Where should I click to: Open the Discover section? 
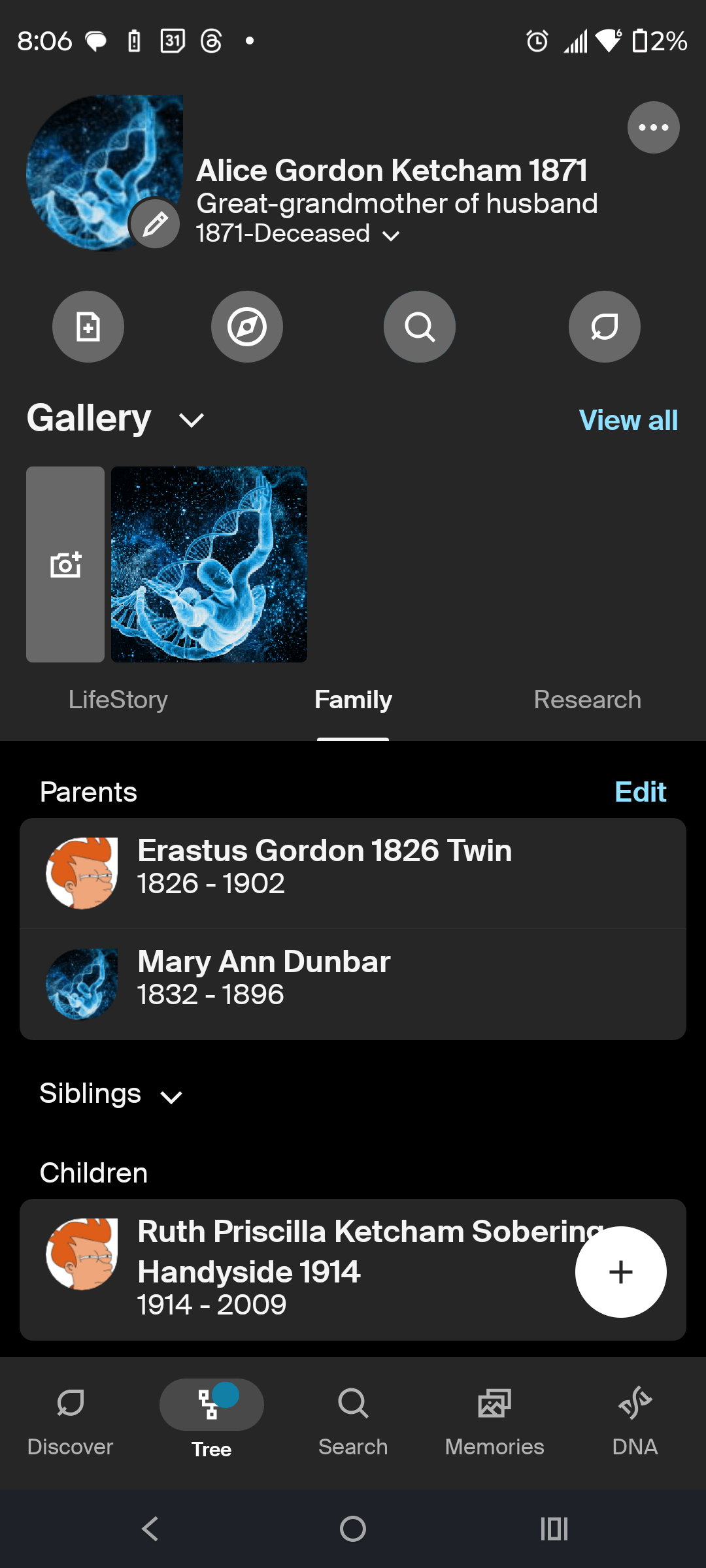pos(71,1424)
